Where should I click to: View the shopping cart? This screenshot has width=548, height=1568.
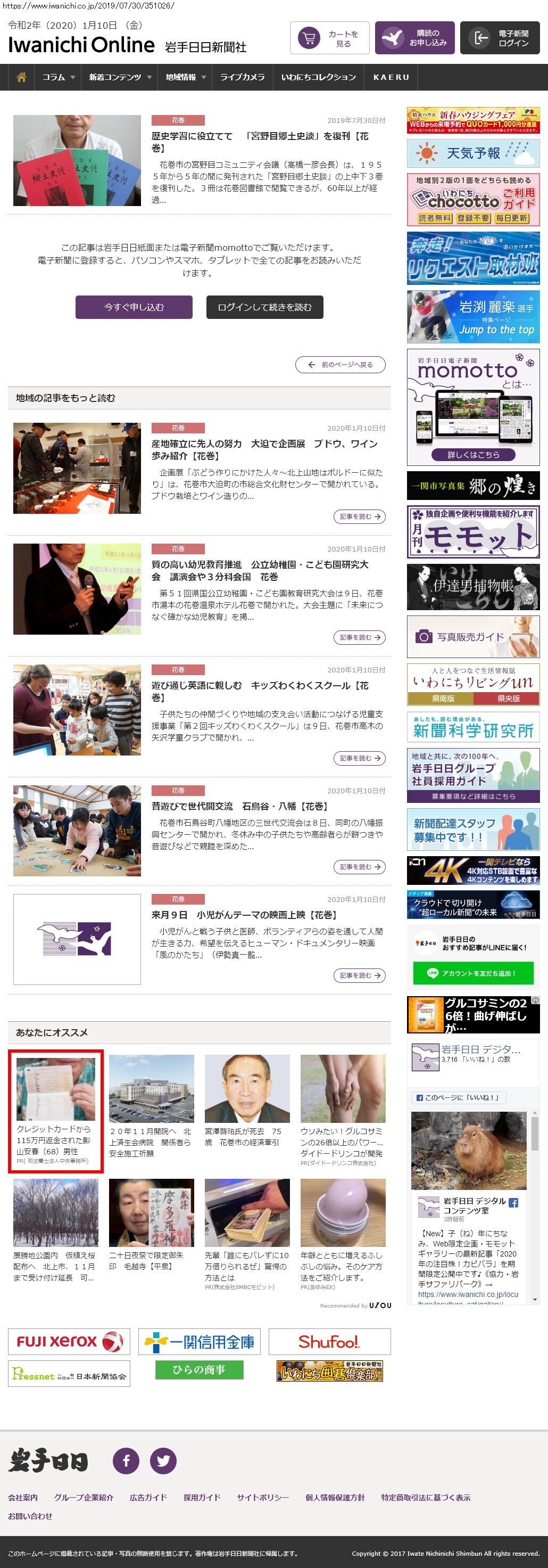(x=329, y=38)
